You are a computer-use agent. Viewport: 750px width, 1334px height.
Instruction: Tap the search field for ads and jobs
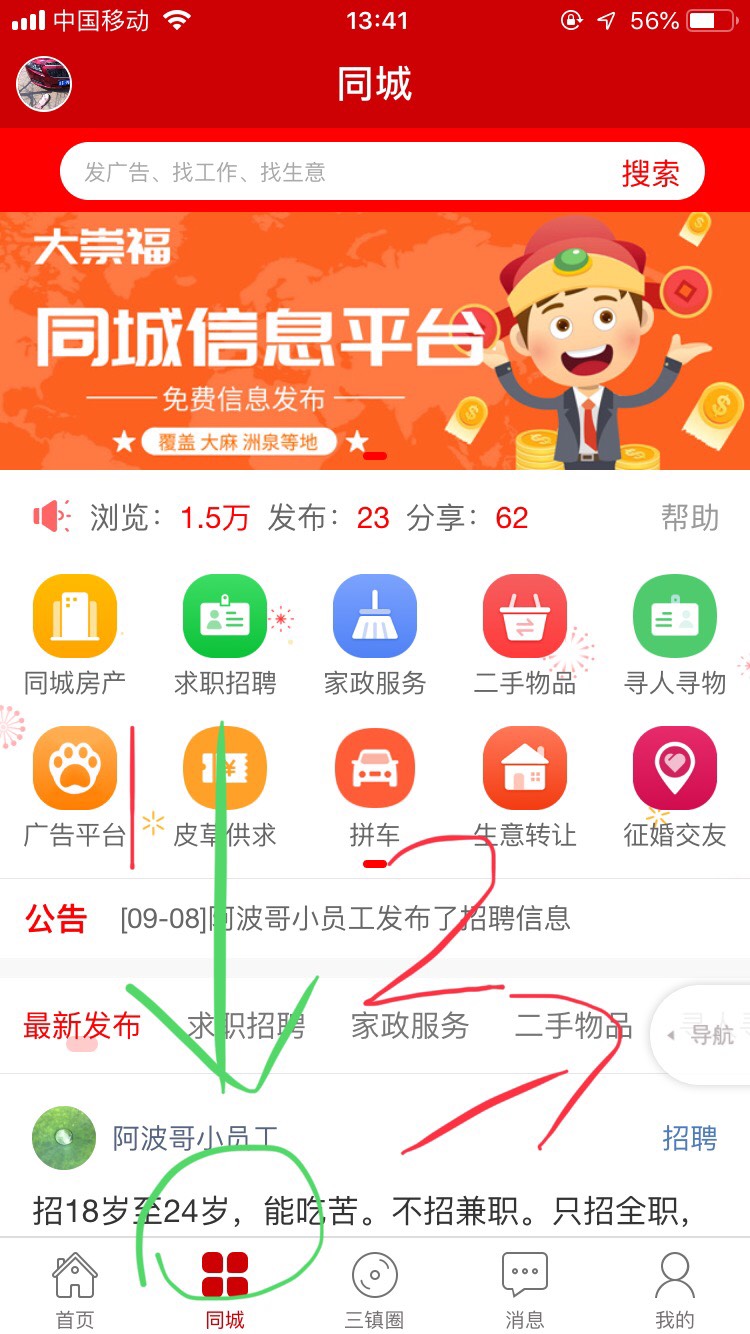click(330, 173)
